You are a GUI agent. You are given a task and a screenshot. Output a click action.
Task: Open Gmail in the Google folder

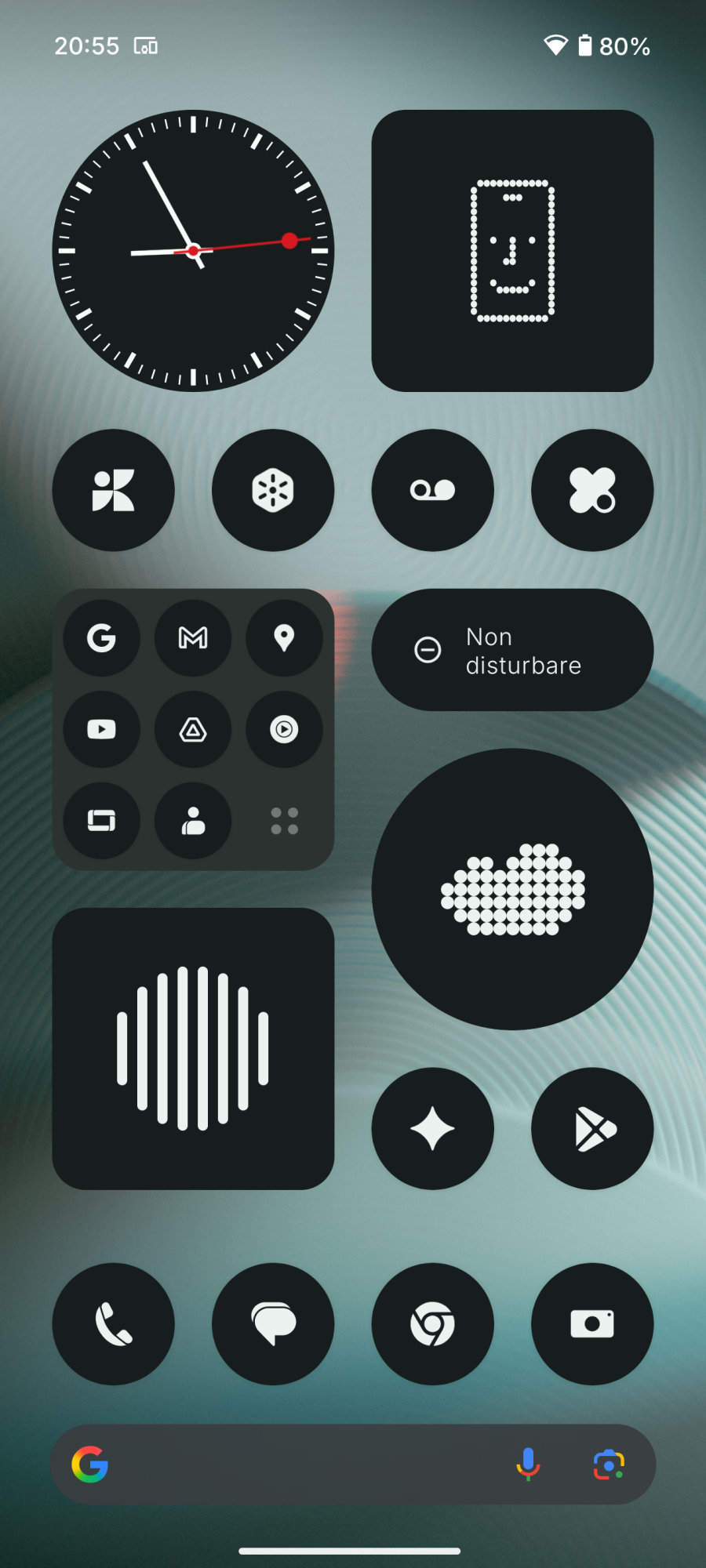[193, 638]
